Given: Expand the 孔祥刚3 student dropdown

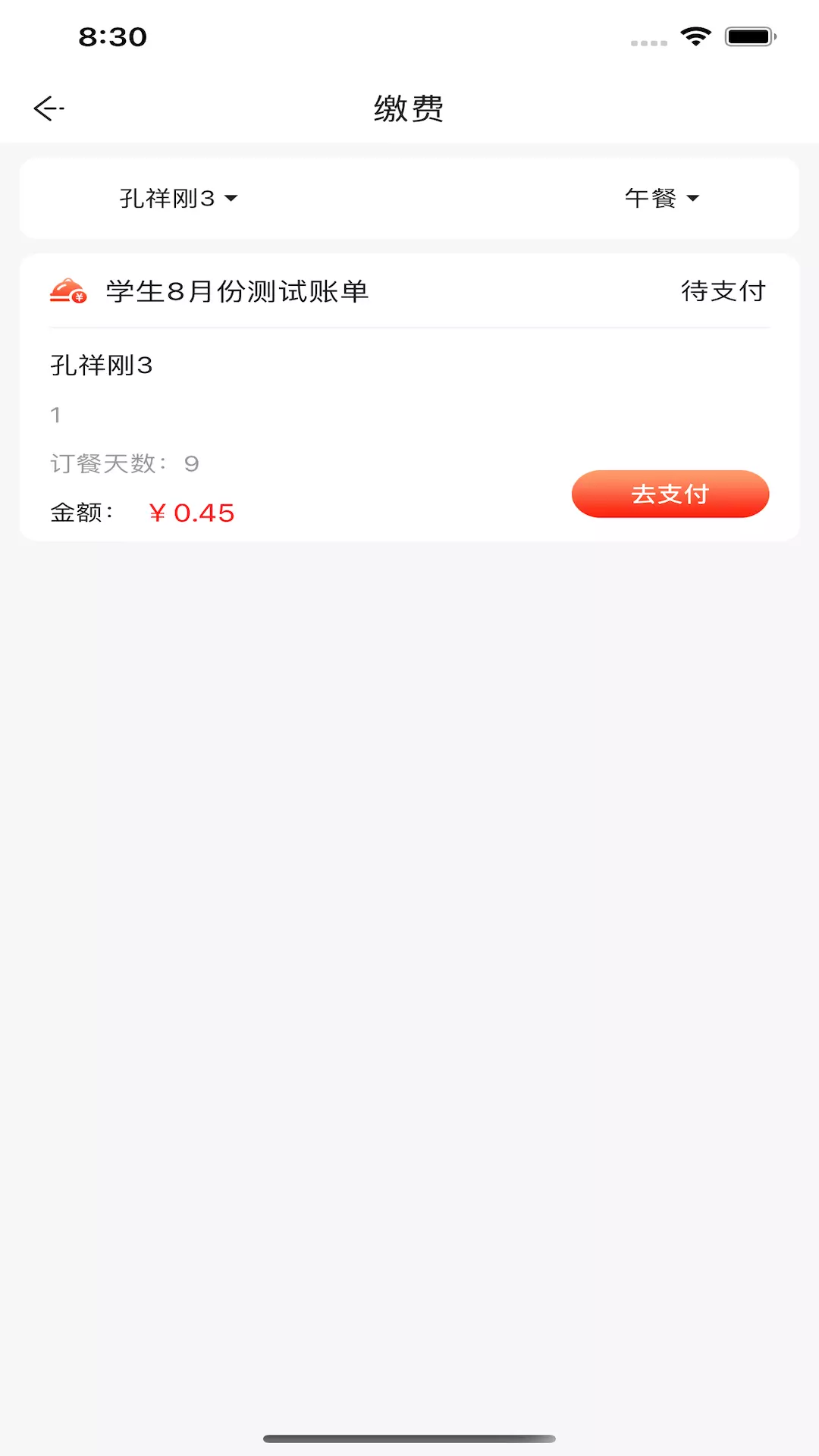Looking at the screenshot, I should [179, 199].
